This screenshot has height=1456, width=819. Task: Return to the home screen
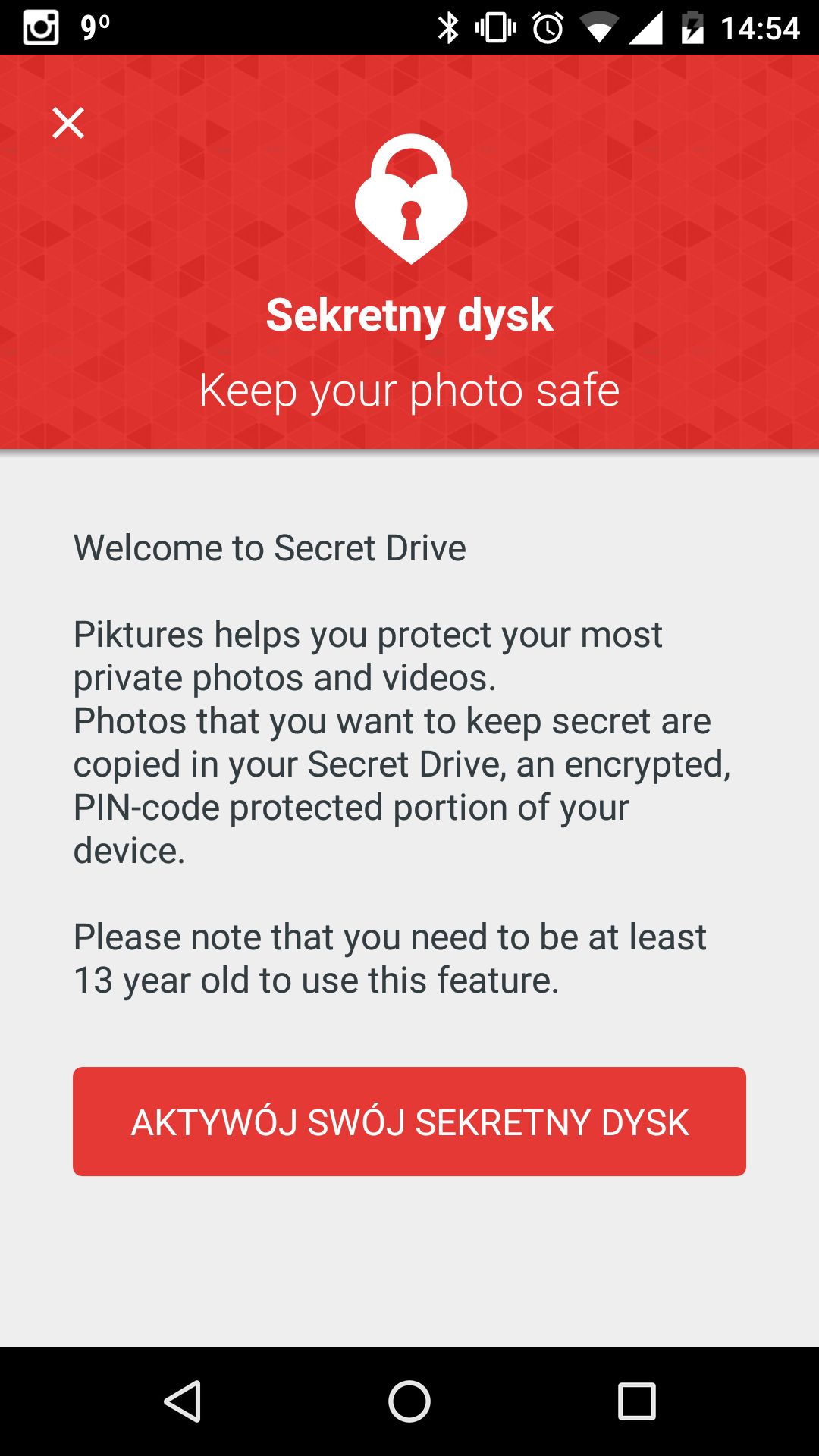[x=409, y=1401]
